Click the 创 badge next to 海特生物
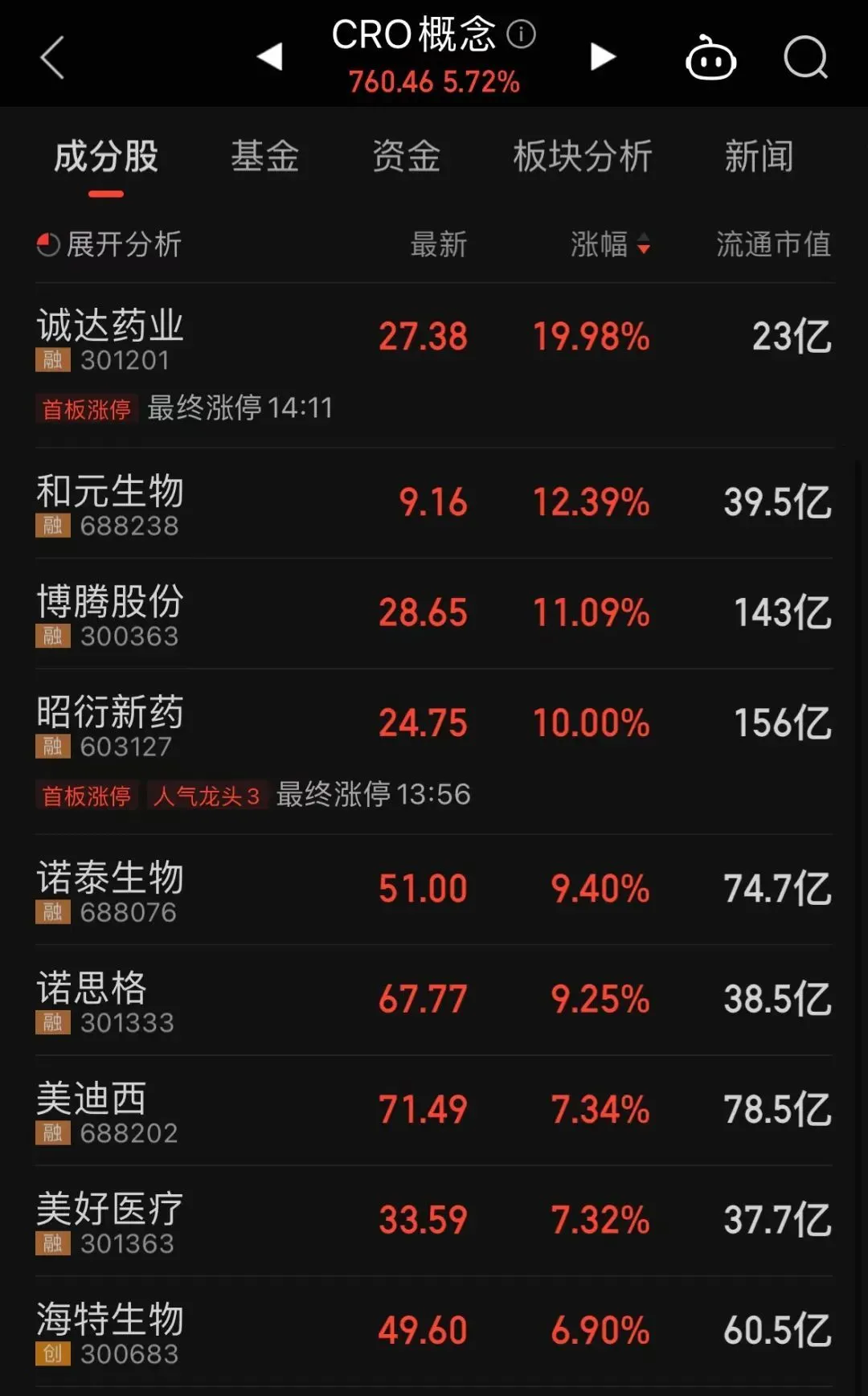Screen dimensions: 868x1396 52,1354
